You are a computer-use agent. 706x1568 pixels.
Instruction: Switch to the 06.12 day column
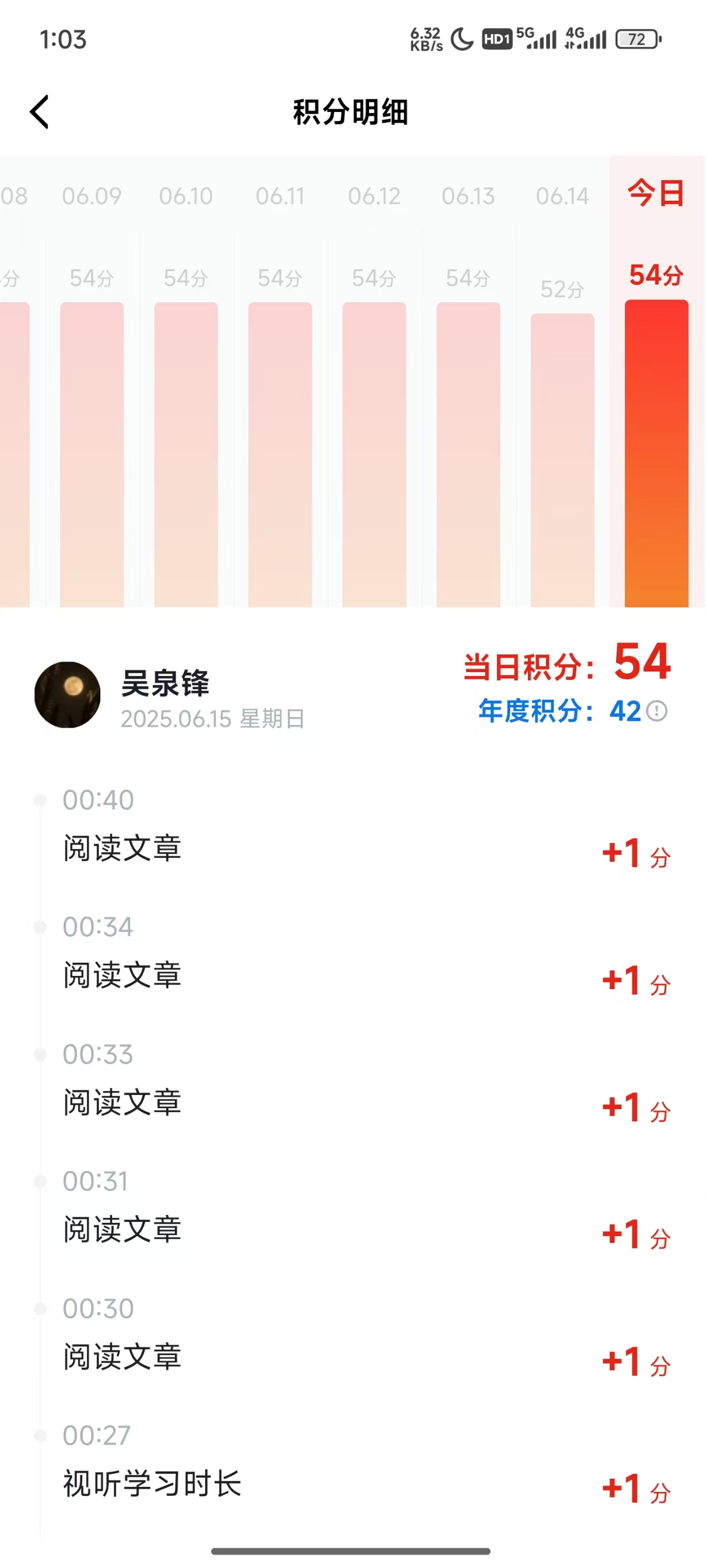[374, 454]
